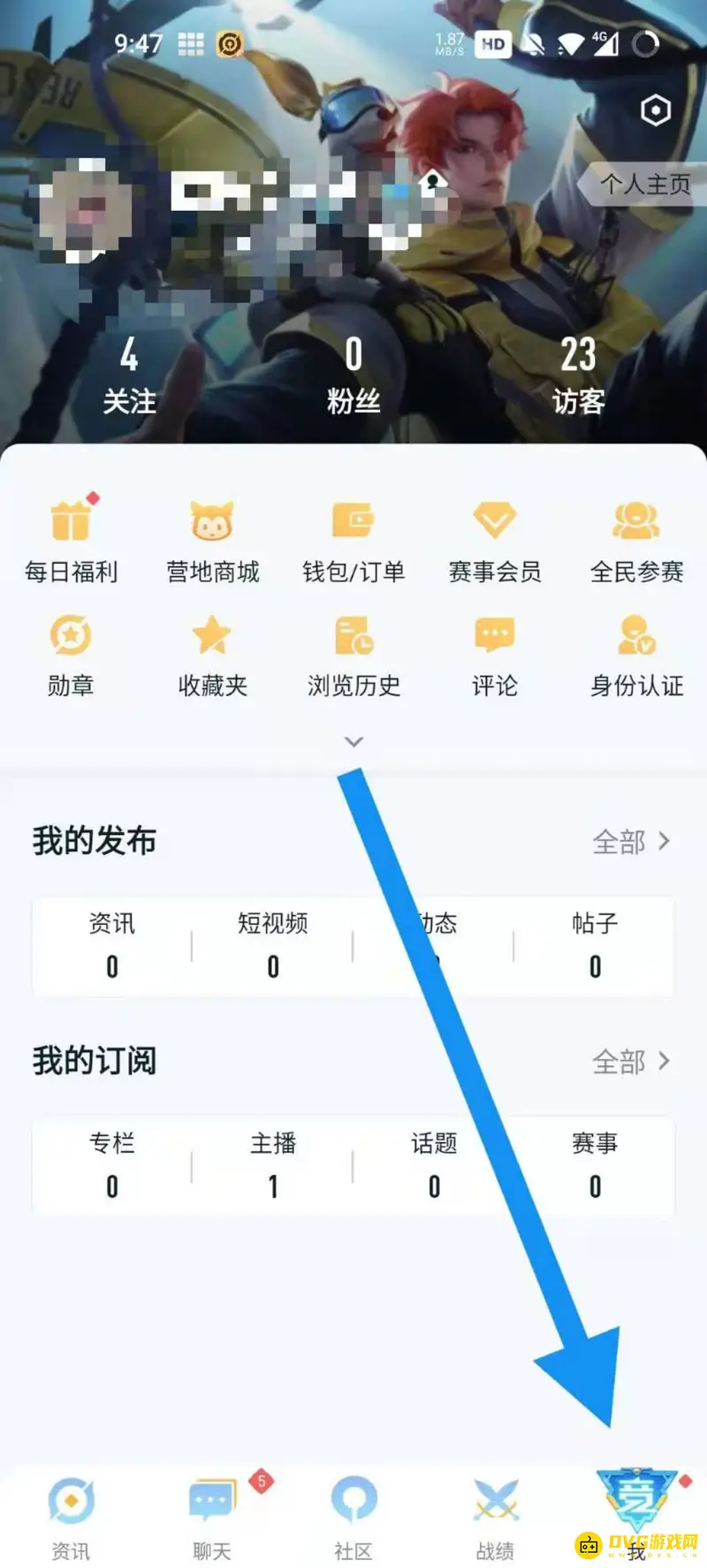Open 全民参赛 tournament participation
This screenshot has height=1568, width=707.
tap(635, 537)
